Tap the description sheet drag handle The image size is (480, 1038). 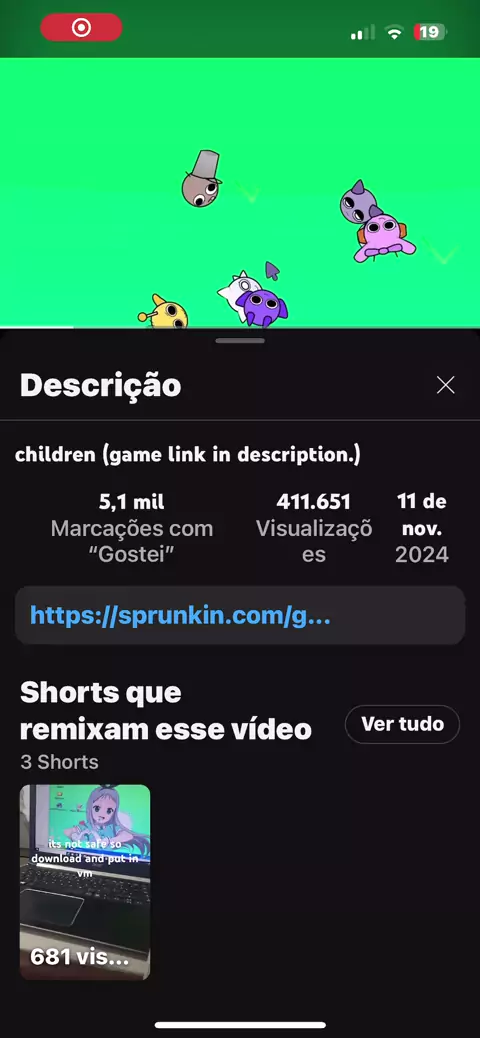(240, 340)
